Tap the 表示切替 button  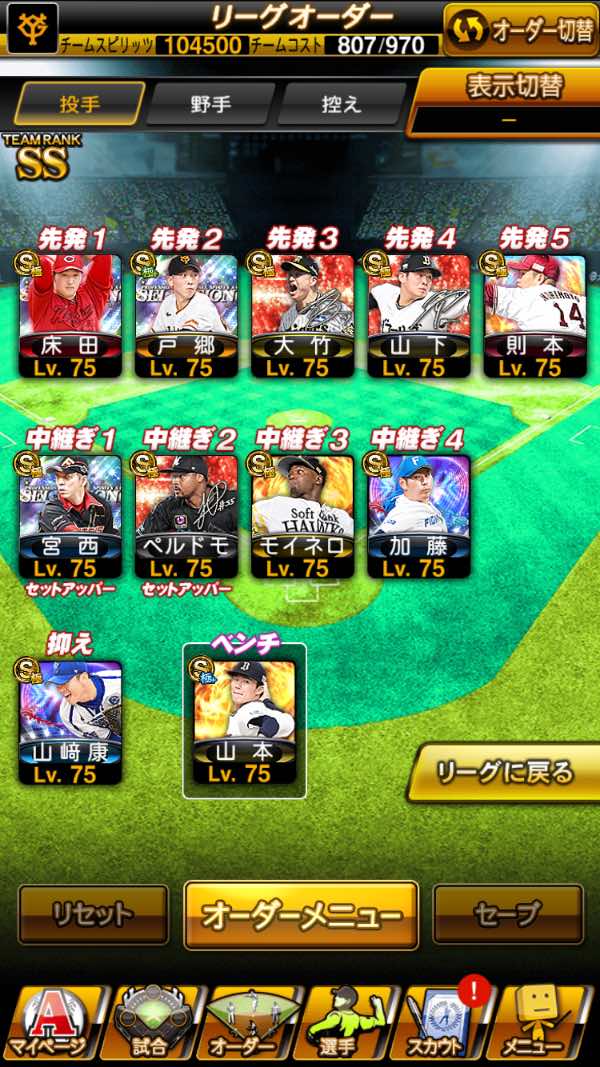click(510, 100)
